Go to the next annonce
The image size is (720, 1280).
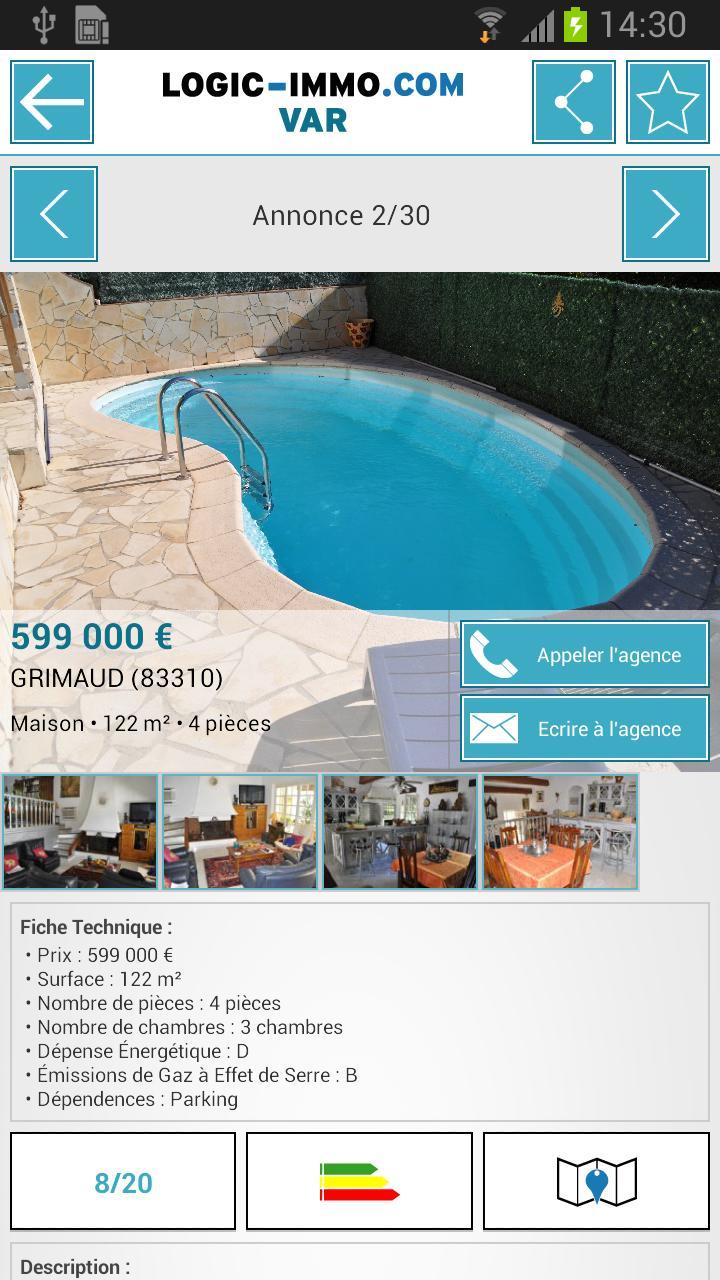tap(665, 214)
